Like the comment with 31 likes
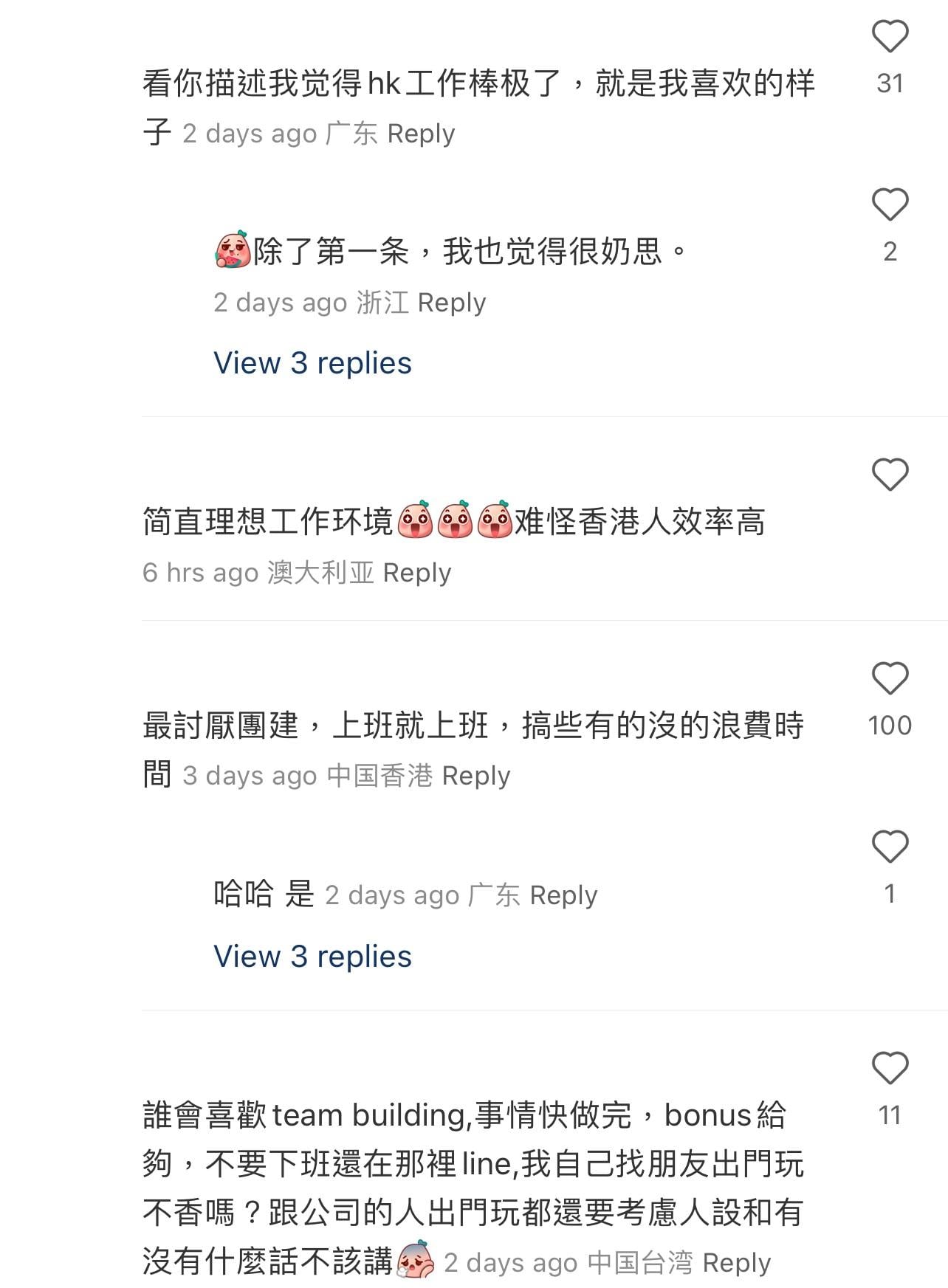Image resolution: width=948 pixels, height=1288 pixels. click(890, 36)
